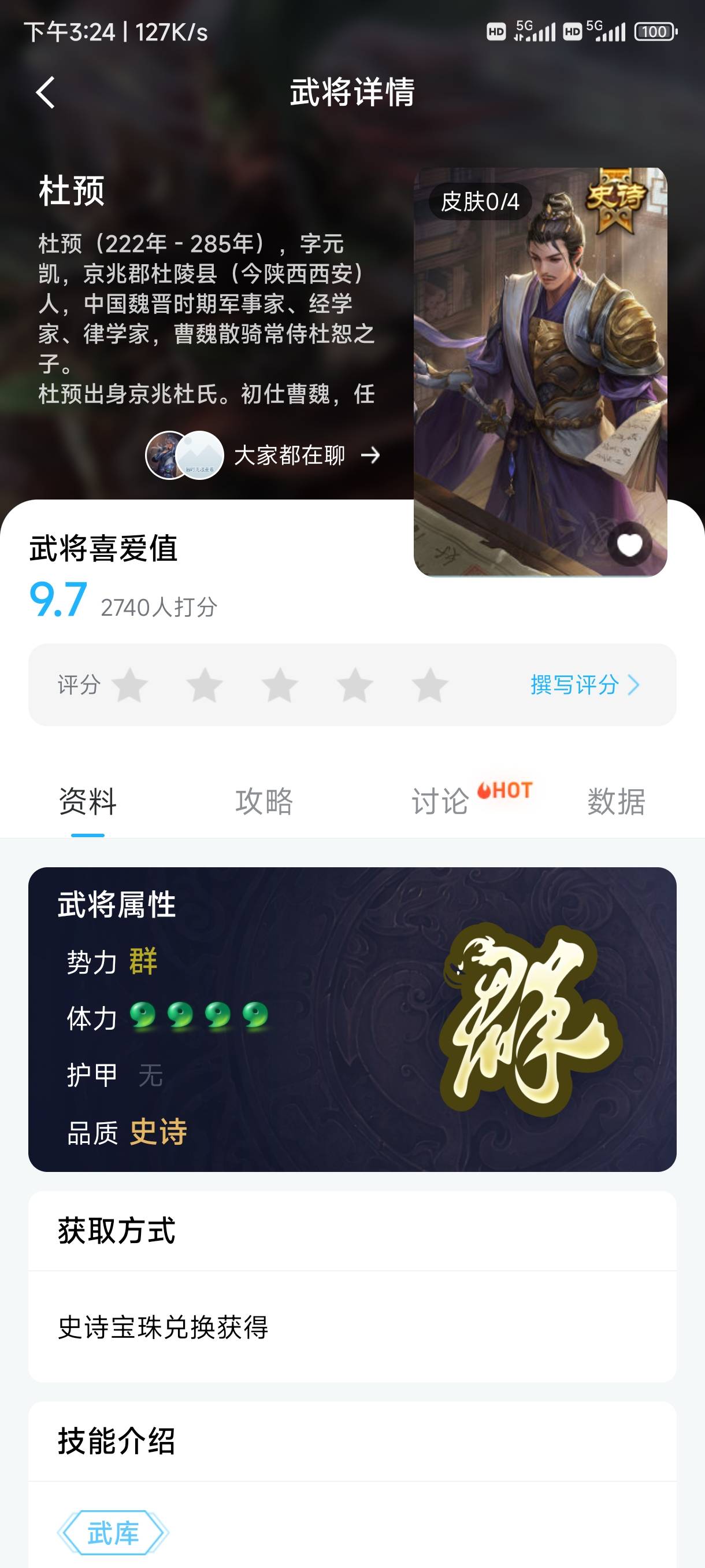Image resolution: width=705 pixels, height=1568 pixels.
Task: Go back from the 武将详情 page
Action: pos(46,93)
